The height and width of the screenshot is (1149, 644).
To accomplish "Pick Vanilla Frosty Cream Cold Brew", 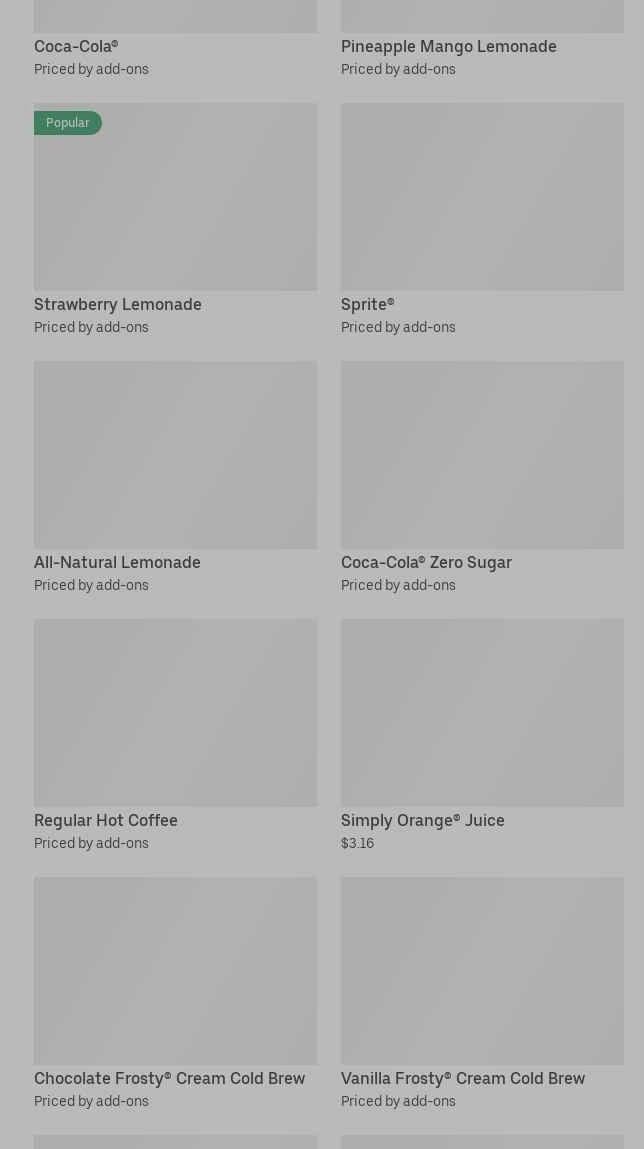I will point(482,993).
